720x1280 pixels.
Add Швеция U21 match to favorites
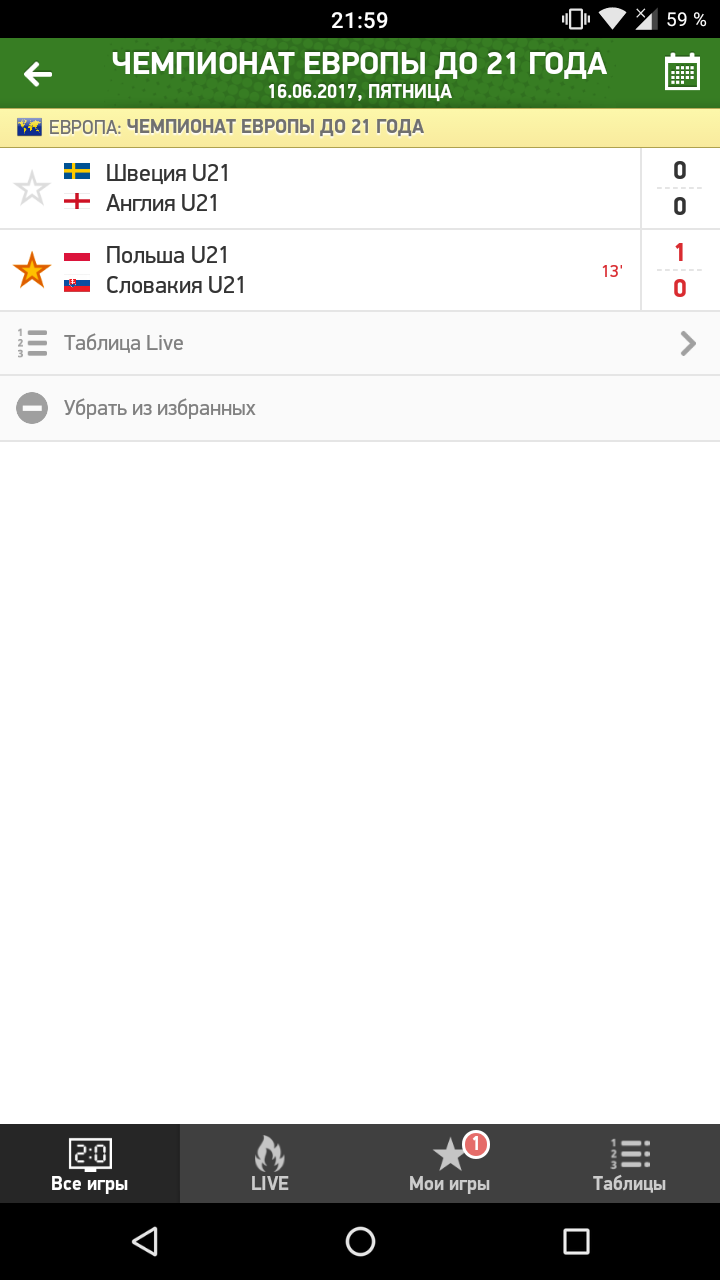coord(32,189)
